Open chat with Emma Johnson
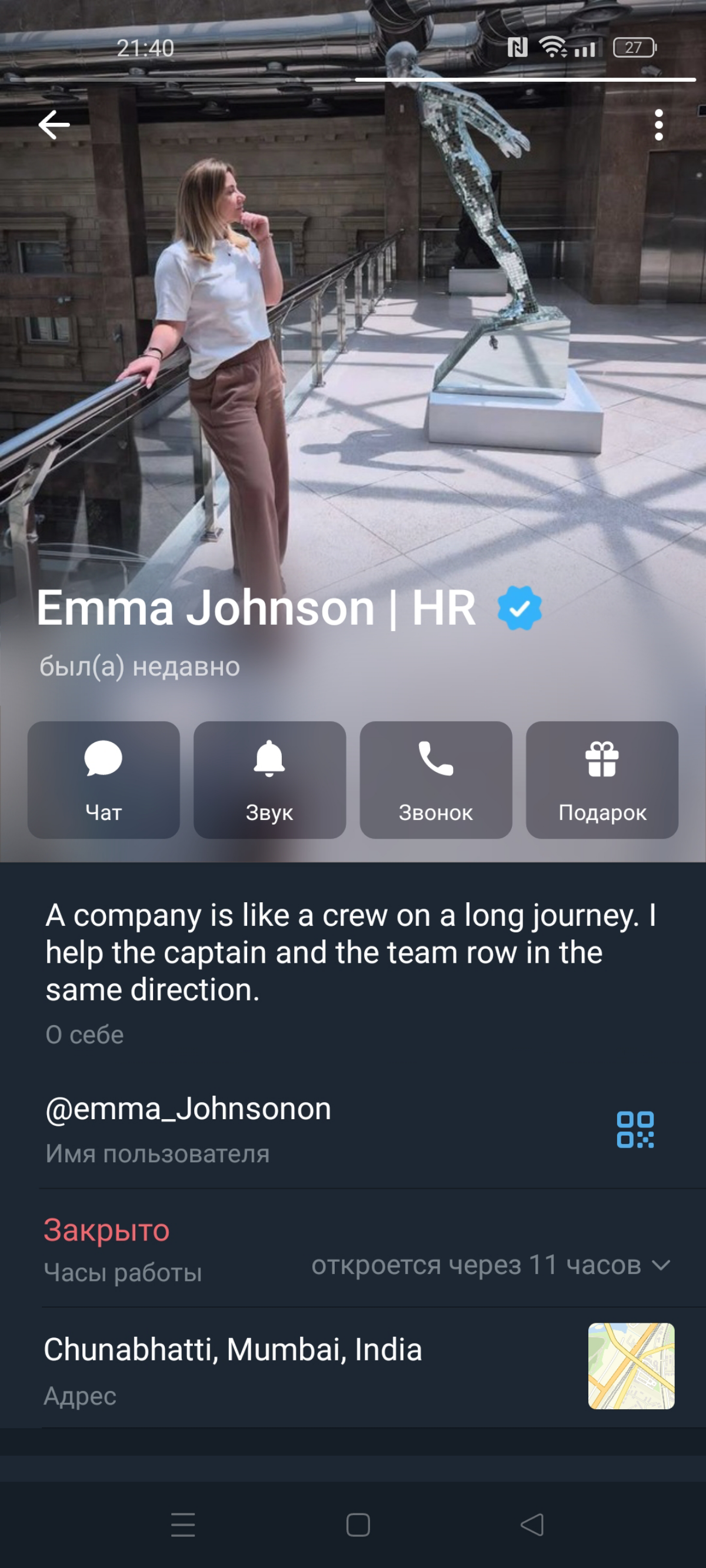The image size is (706, 1568). [x=104, y=780]
